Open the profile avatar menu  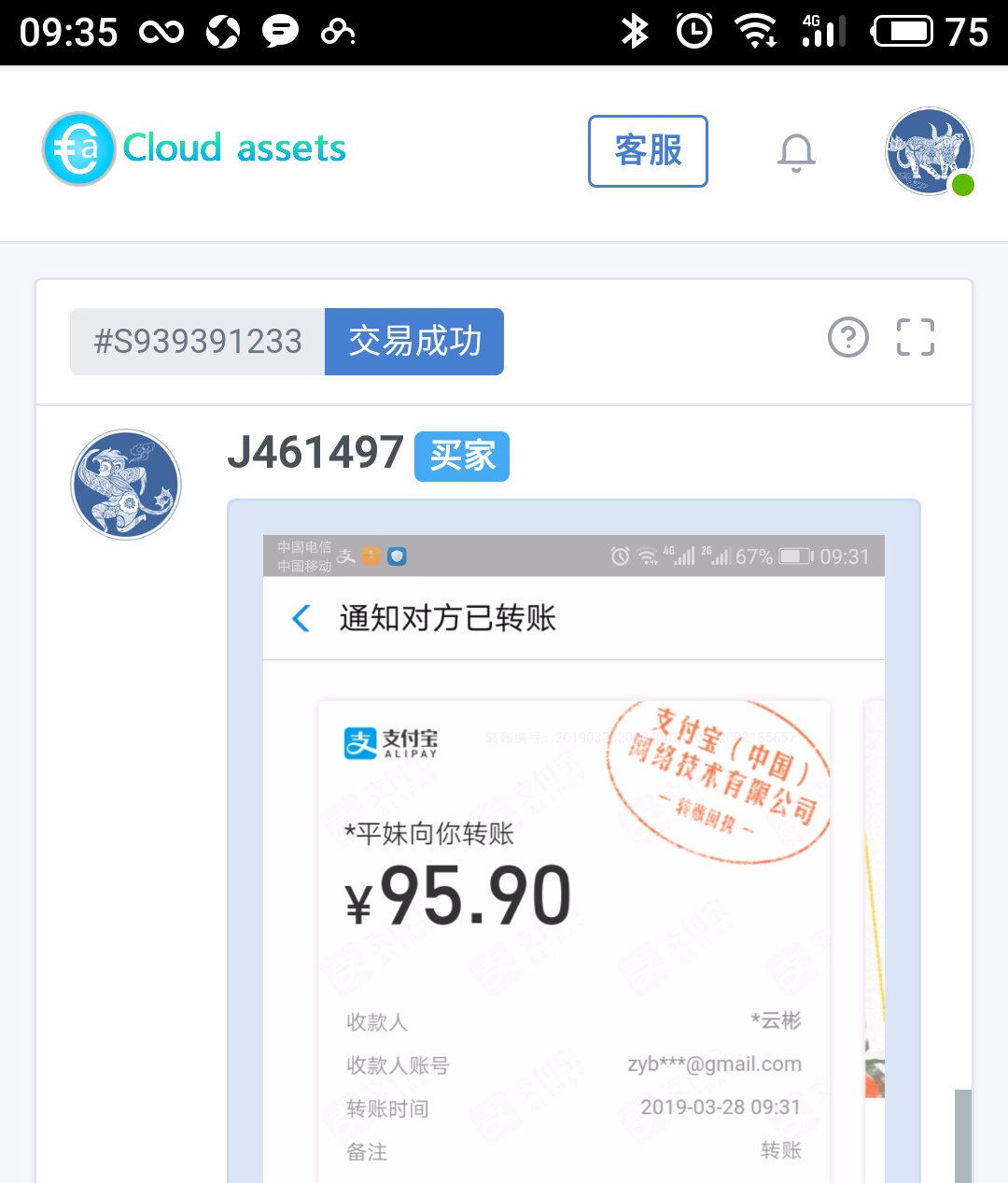pyautogui.click(x=929, y=151)
